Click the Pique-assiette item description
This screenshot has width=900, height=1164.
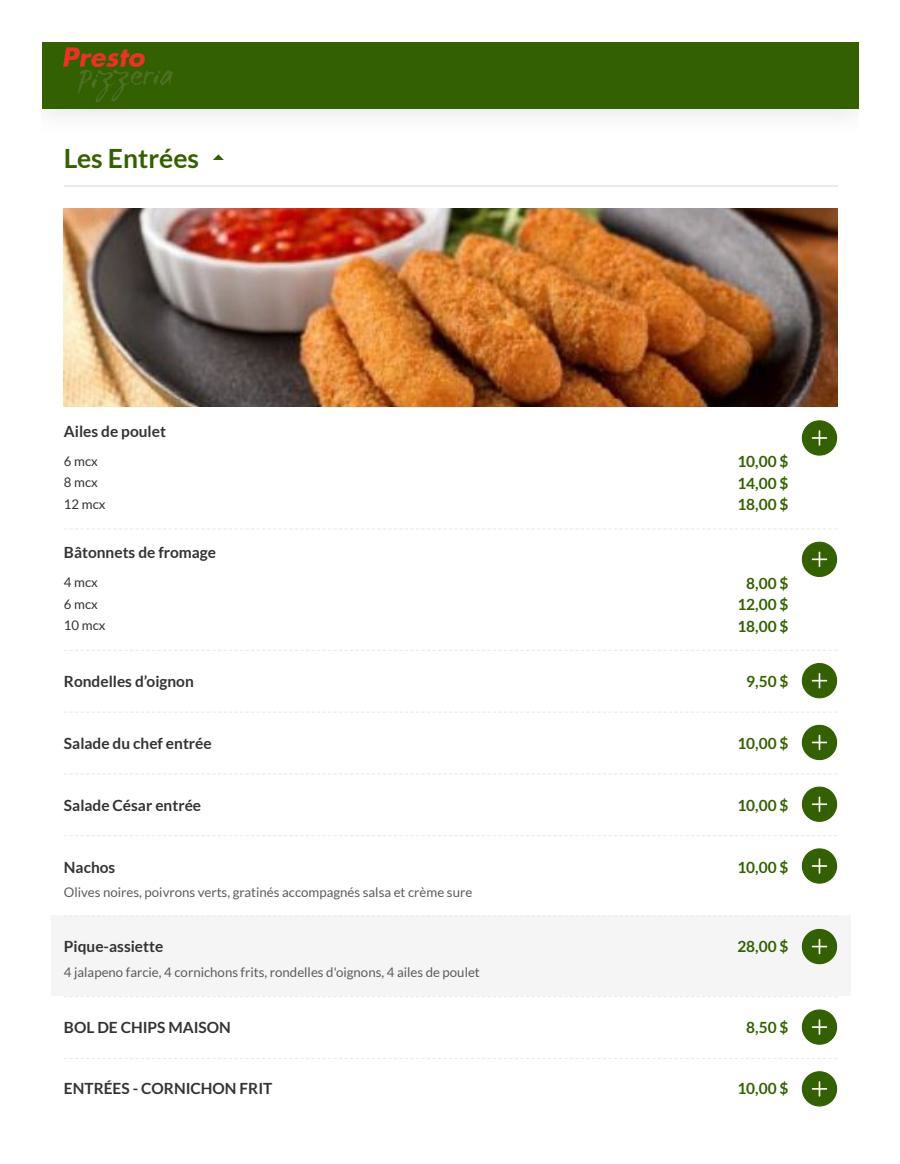270,970
